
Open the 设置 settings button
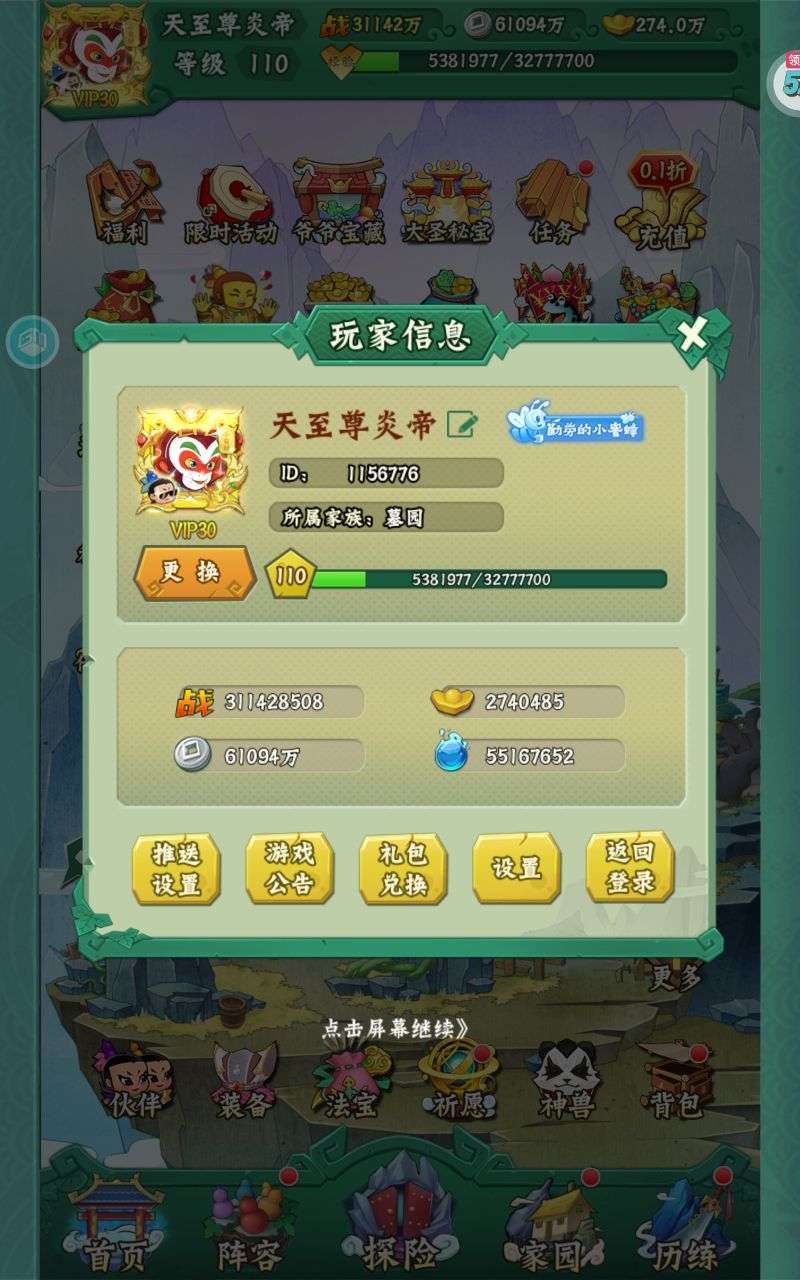click(517, 868)
